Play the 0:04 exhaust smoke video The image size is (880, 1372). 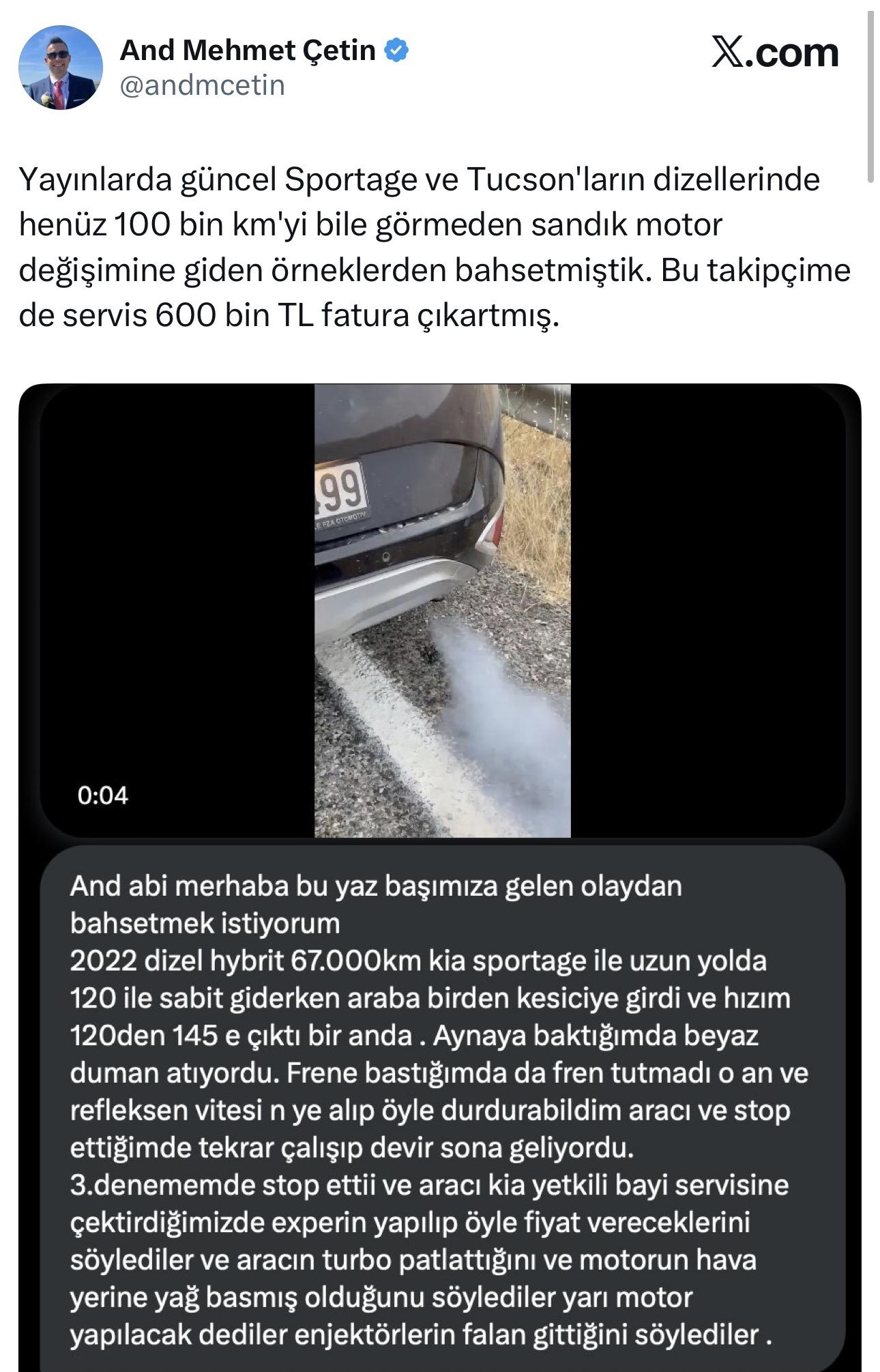click(441, 610)
